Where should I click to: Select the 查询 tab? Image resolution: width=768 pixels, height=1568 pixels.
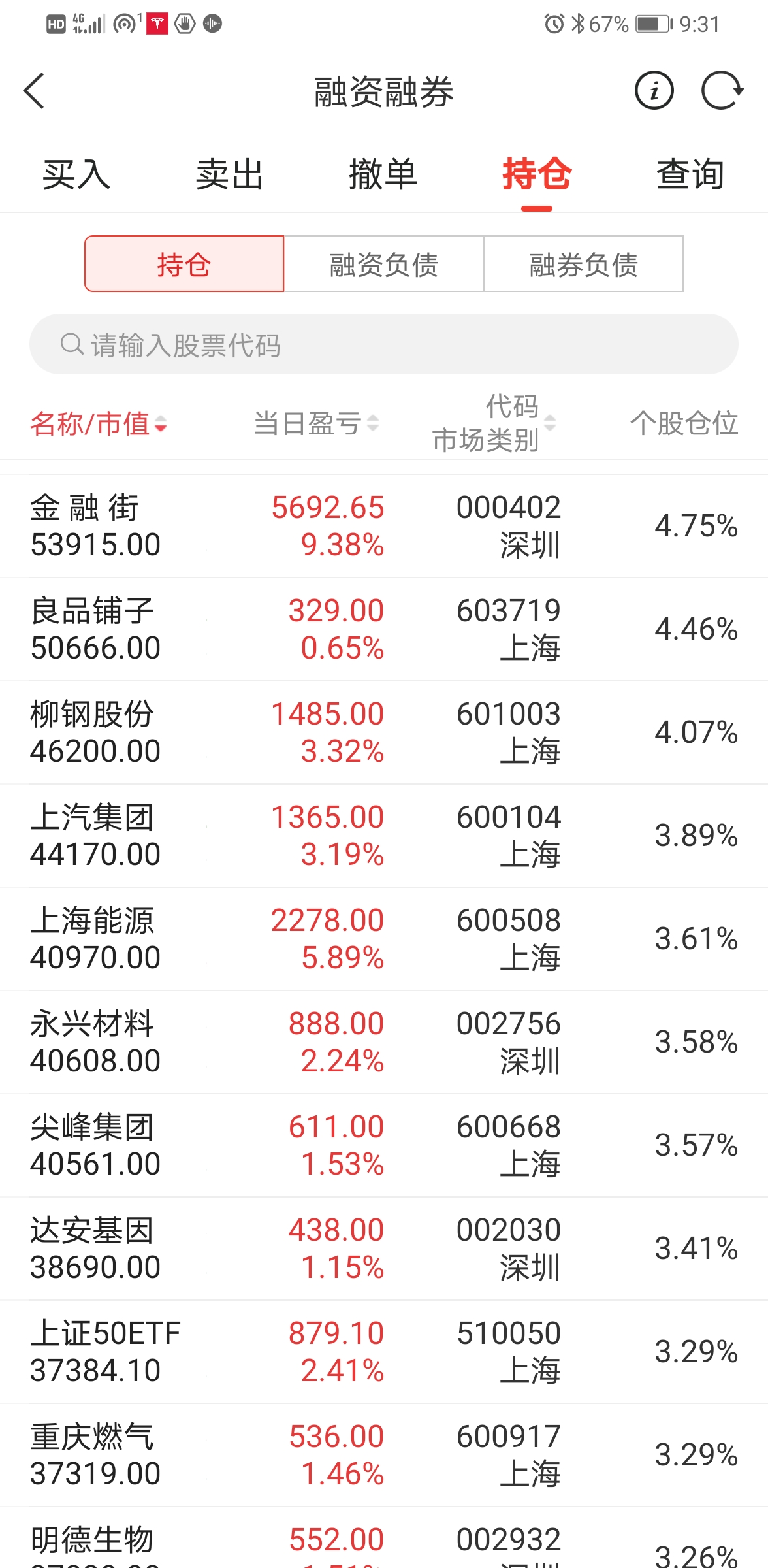690,175
